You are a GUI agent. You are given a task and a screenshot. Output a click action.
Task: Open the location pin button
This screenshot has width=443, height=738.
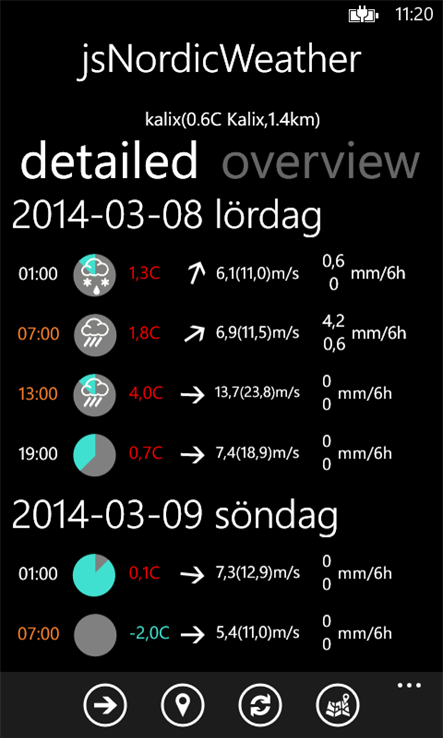(183, 706)
